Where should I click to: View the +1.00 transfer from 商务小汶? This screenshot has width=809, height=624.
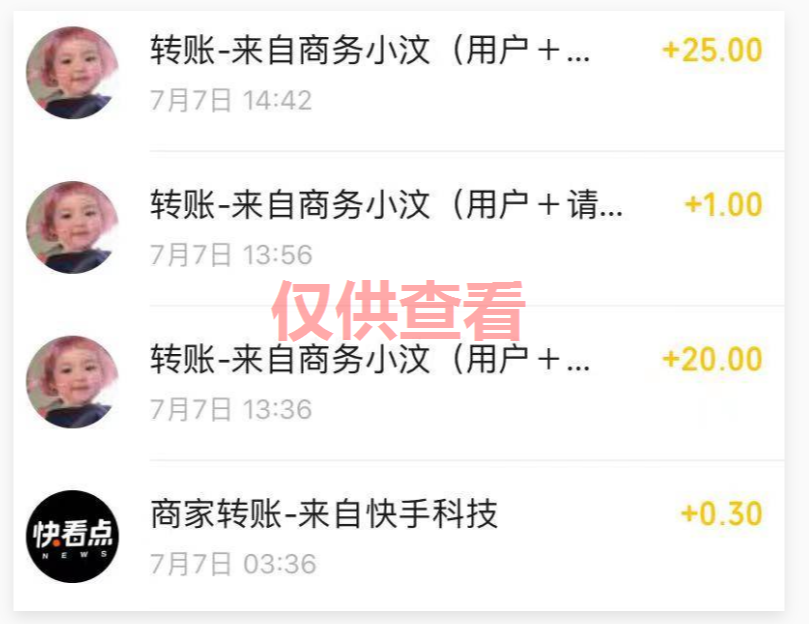[400, 228]
